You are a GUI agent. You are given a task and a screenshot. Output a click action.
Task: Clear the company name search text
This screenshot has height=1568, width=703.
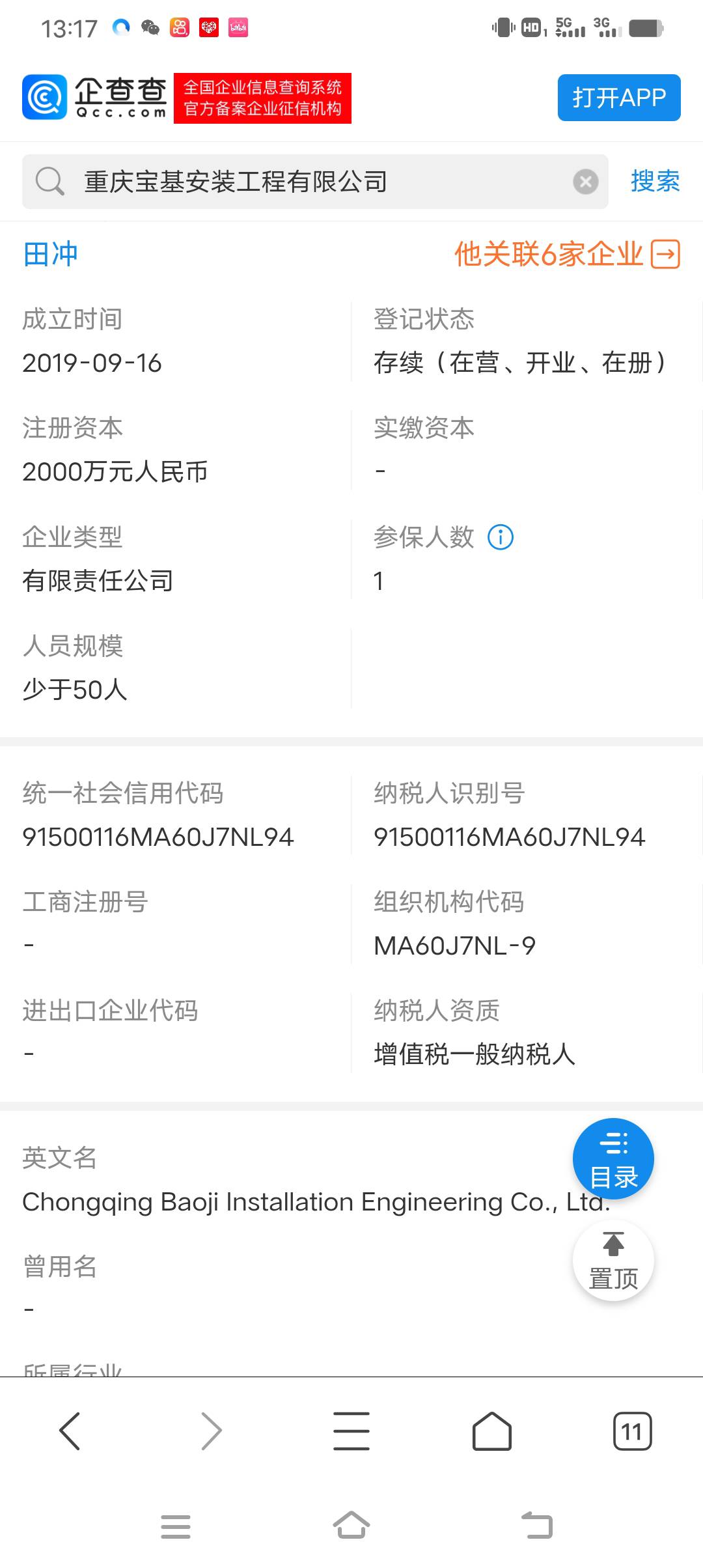[585, 182]
